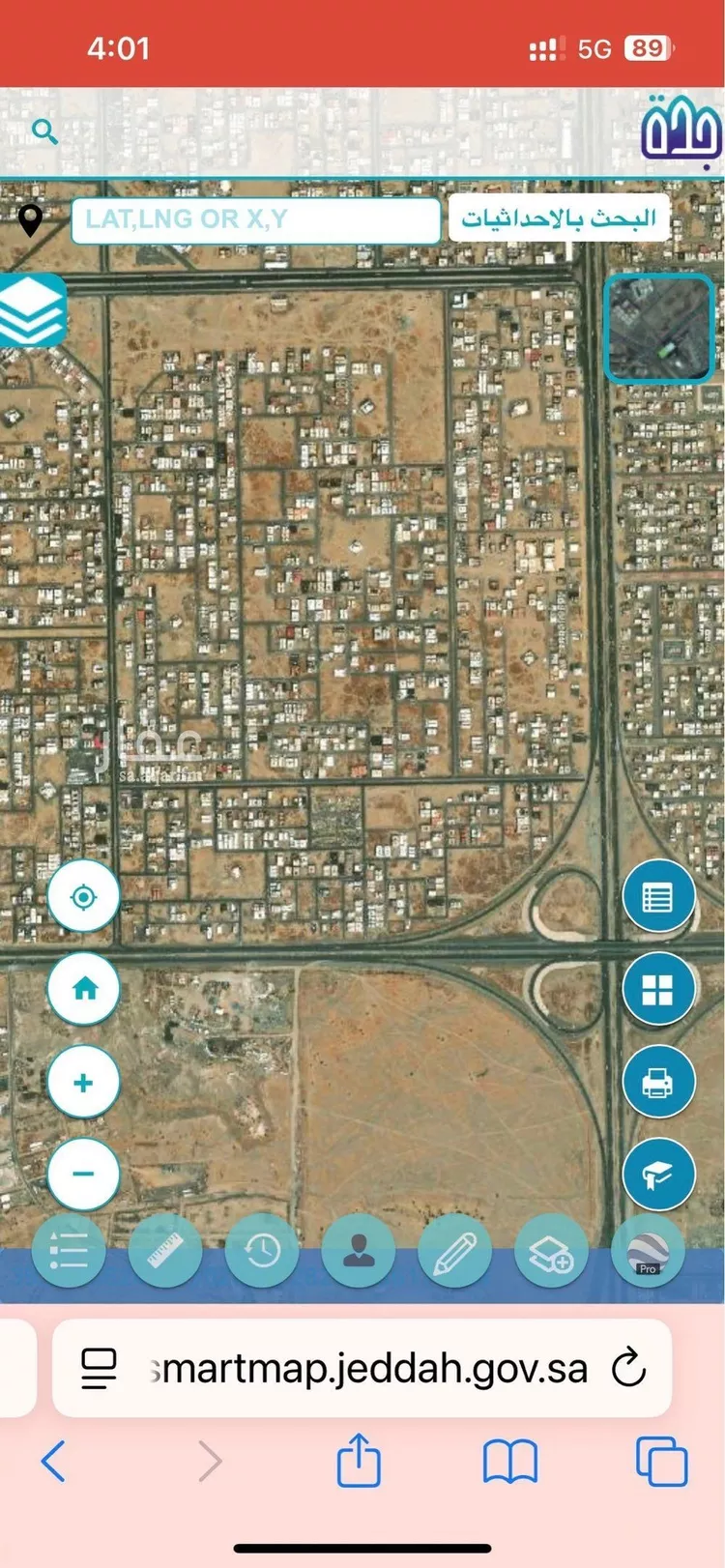Click the locate-me crosshair button
Viewport: 725px width, 1568px height.
click(x=84, y=895)
